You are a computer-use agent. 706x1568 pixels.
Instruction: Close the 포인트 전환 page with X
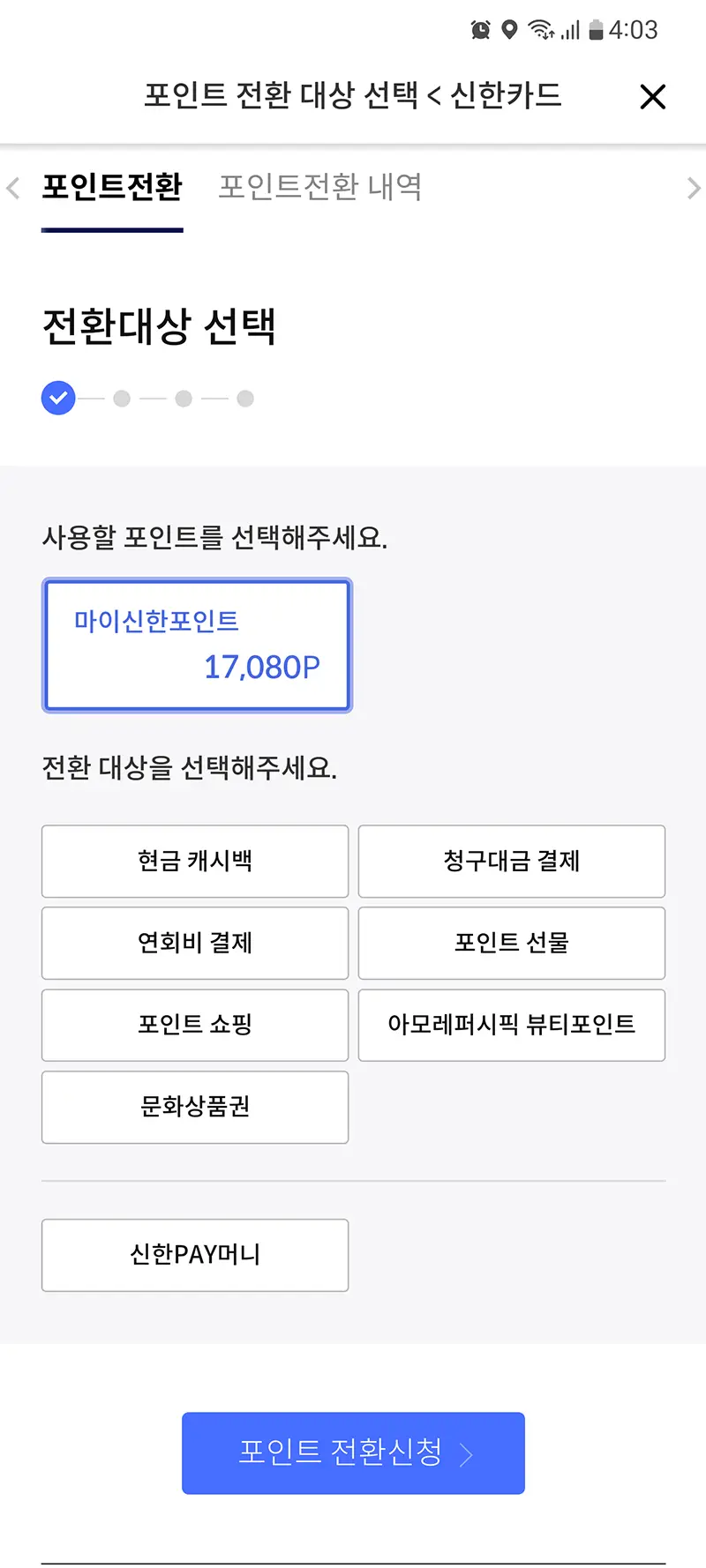click(652, 96)
